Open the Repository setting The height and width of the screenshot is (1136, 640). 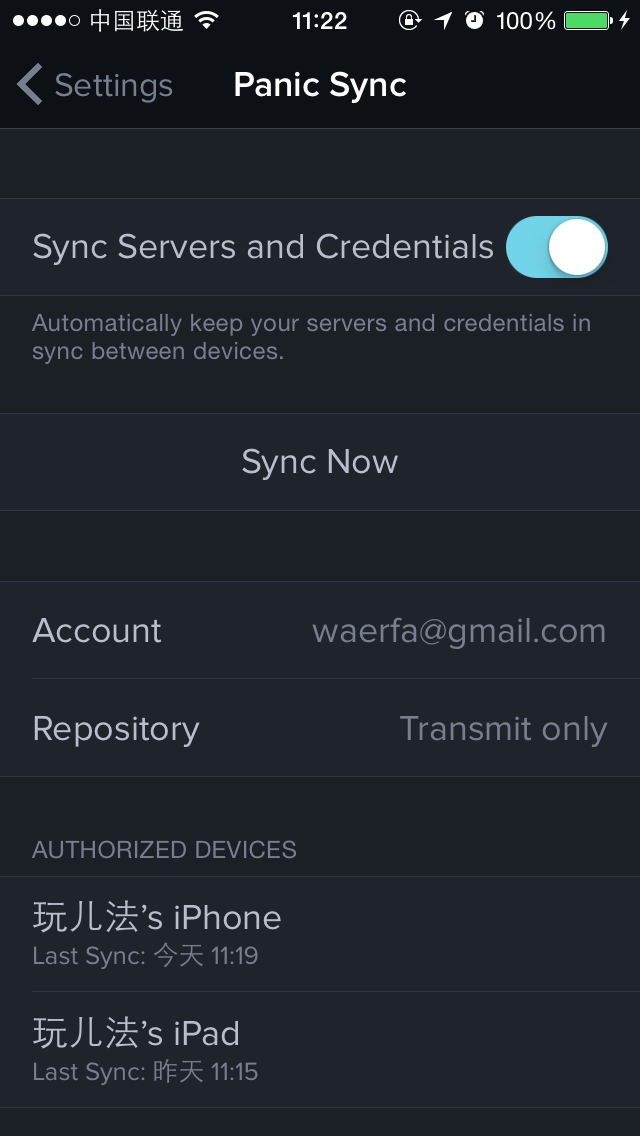tap(320, 728)
